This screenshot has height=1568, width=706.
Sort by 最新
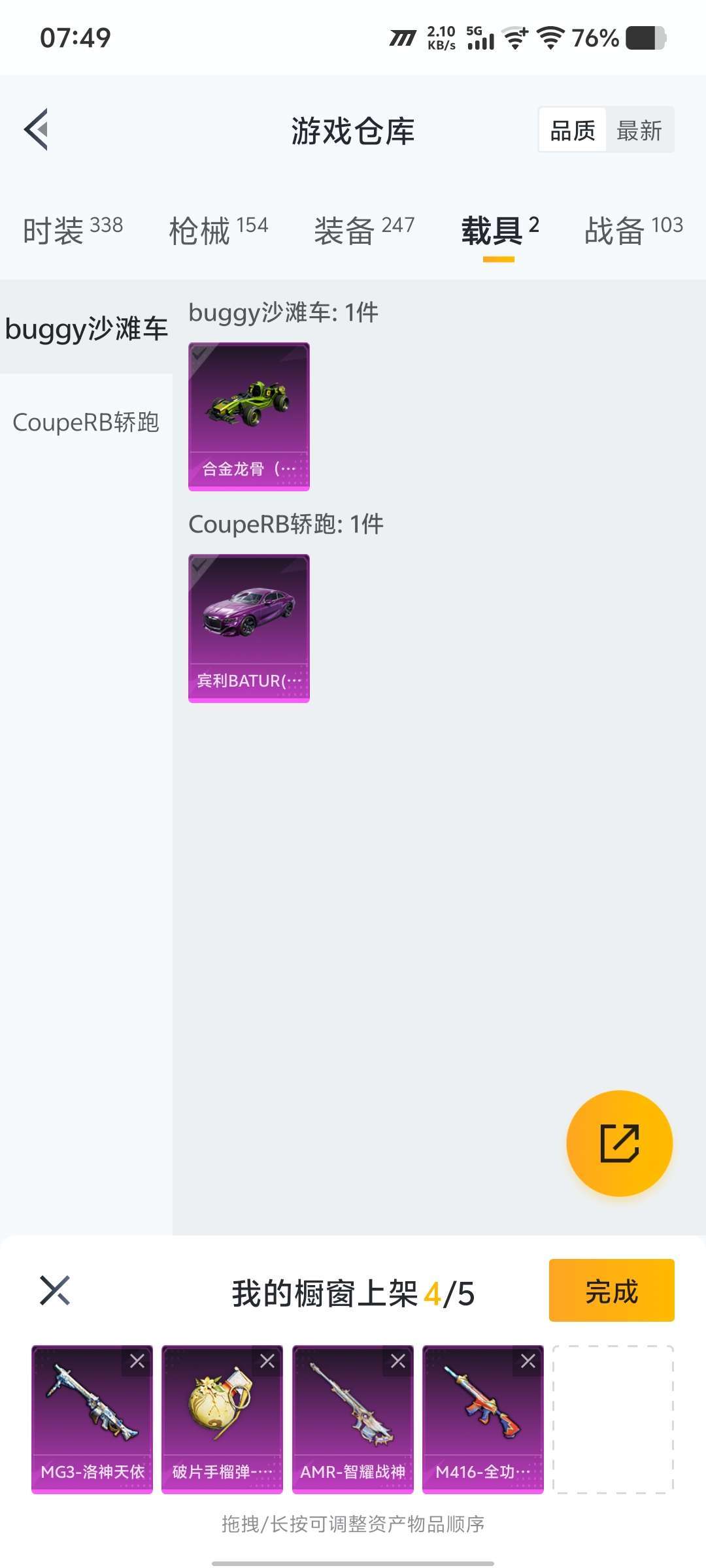[639, 130]
